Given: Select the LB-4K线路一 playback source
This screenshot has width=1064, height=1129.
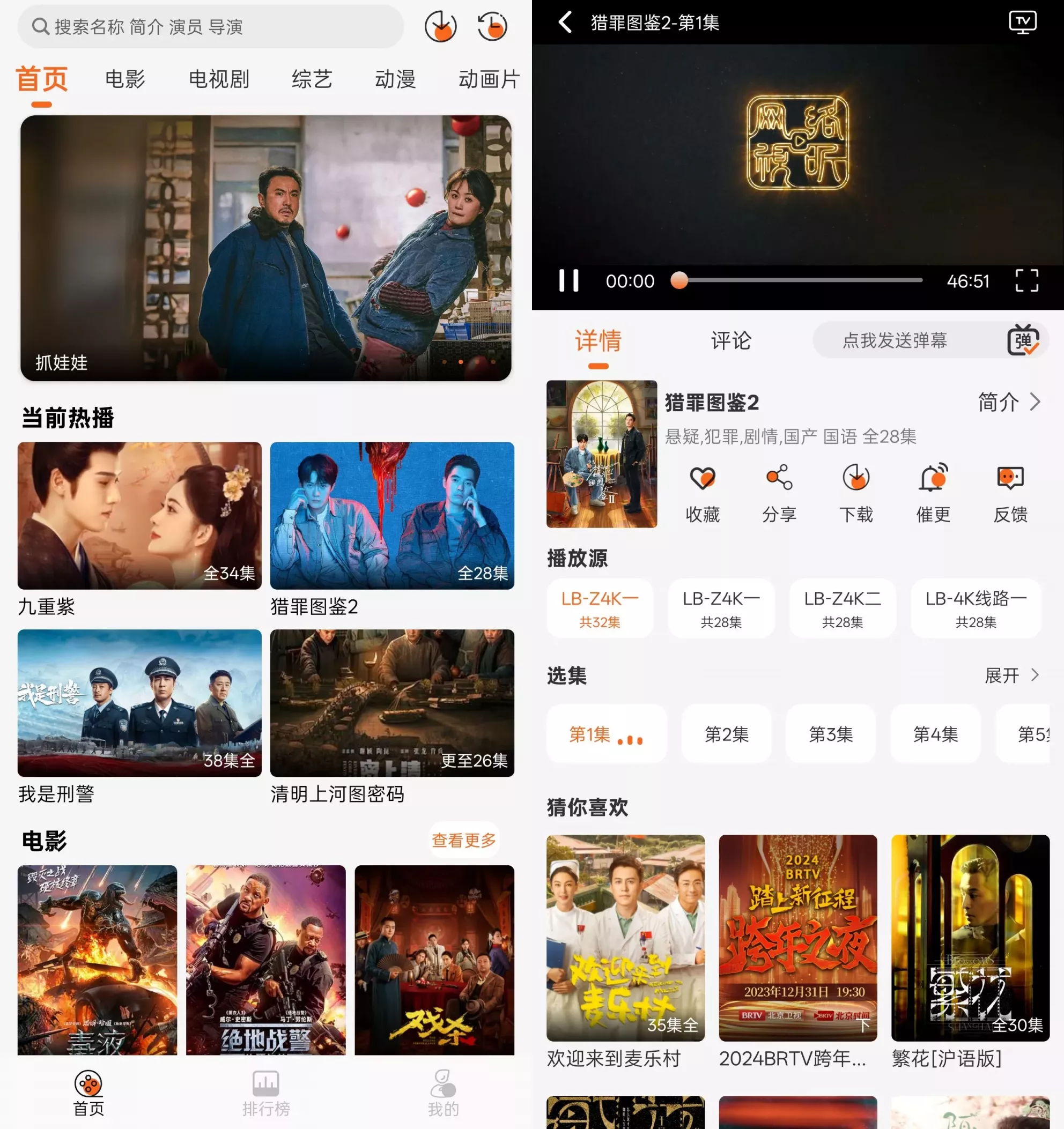Looking at the screenshot, I should 976,608.
